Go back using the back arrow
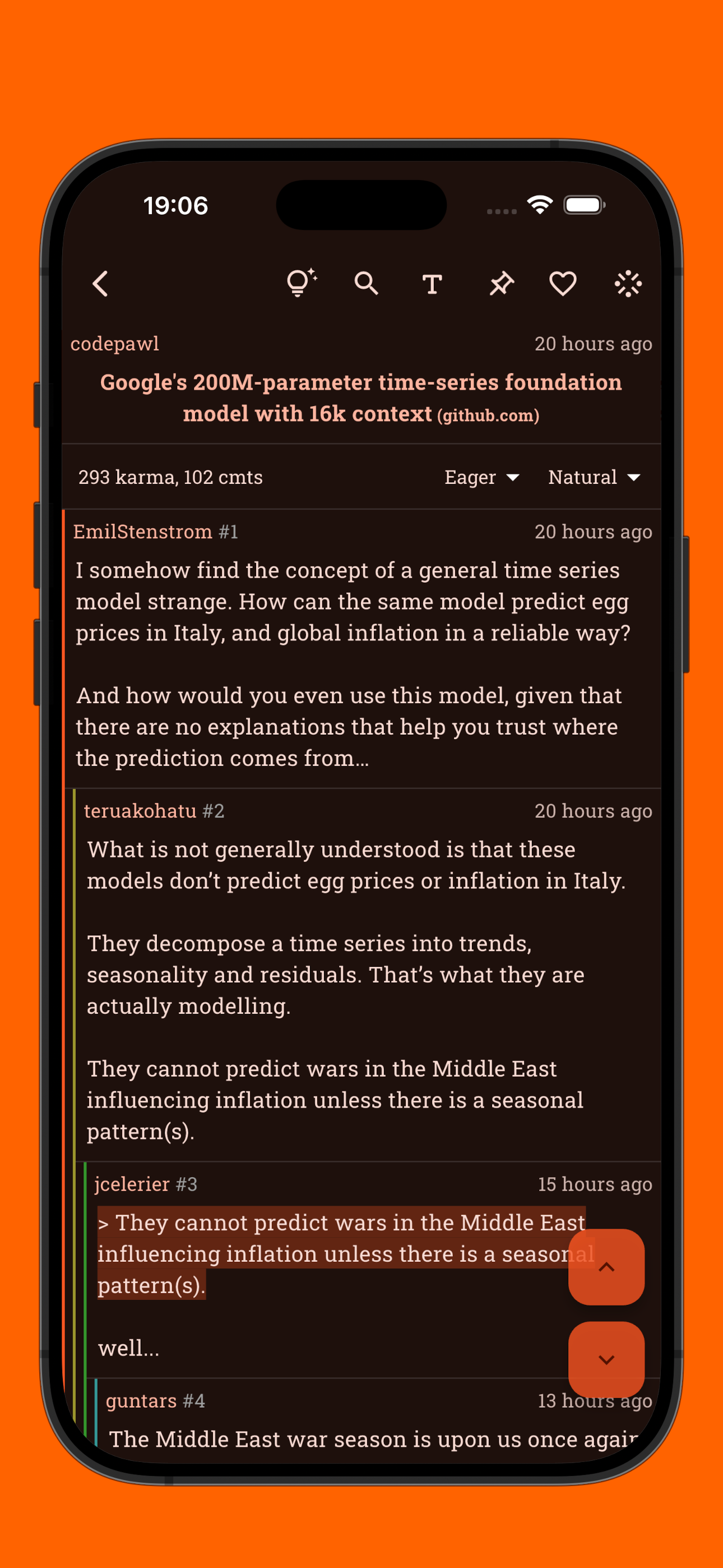The height and width of the screenshot is (1568, 723). [x=101, y=284]
